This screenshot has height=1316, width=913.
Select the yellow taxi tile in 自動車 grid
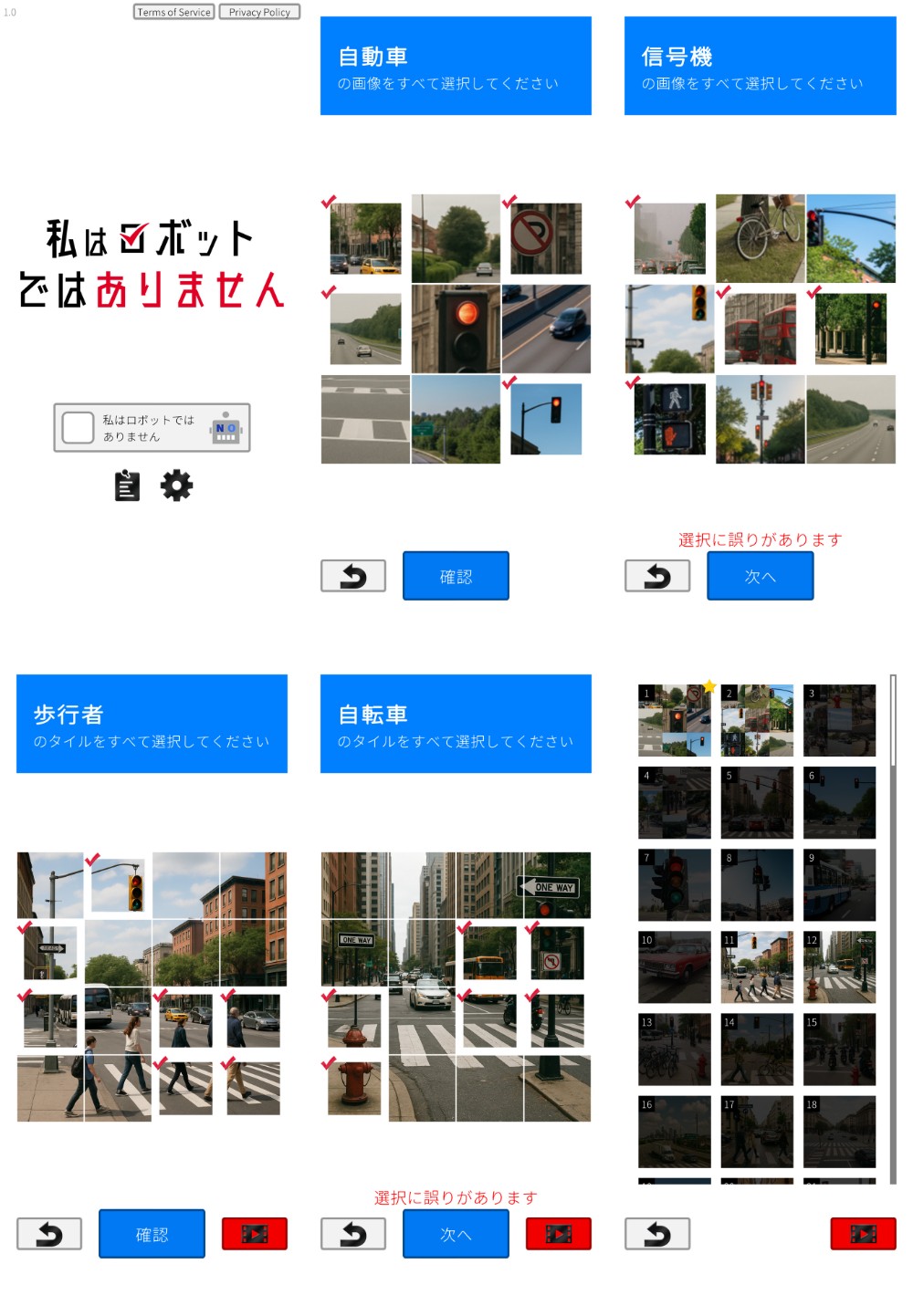[x=365, y=240]
